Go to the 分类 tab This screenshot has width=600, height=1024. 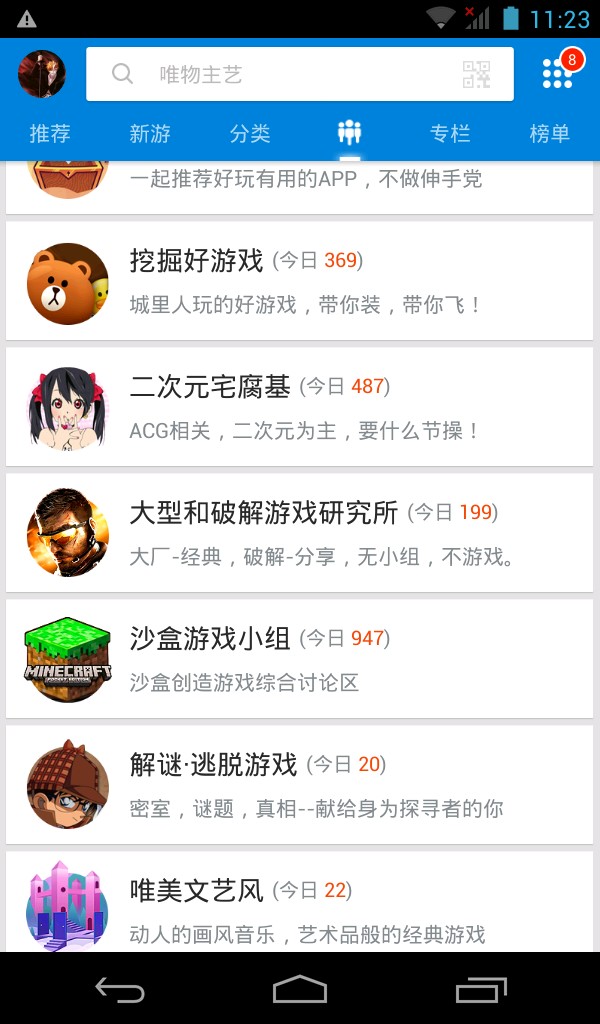point(250,133)
